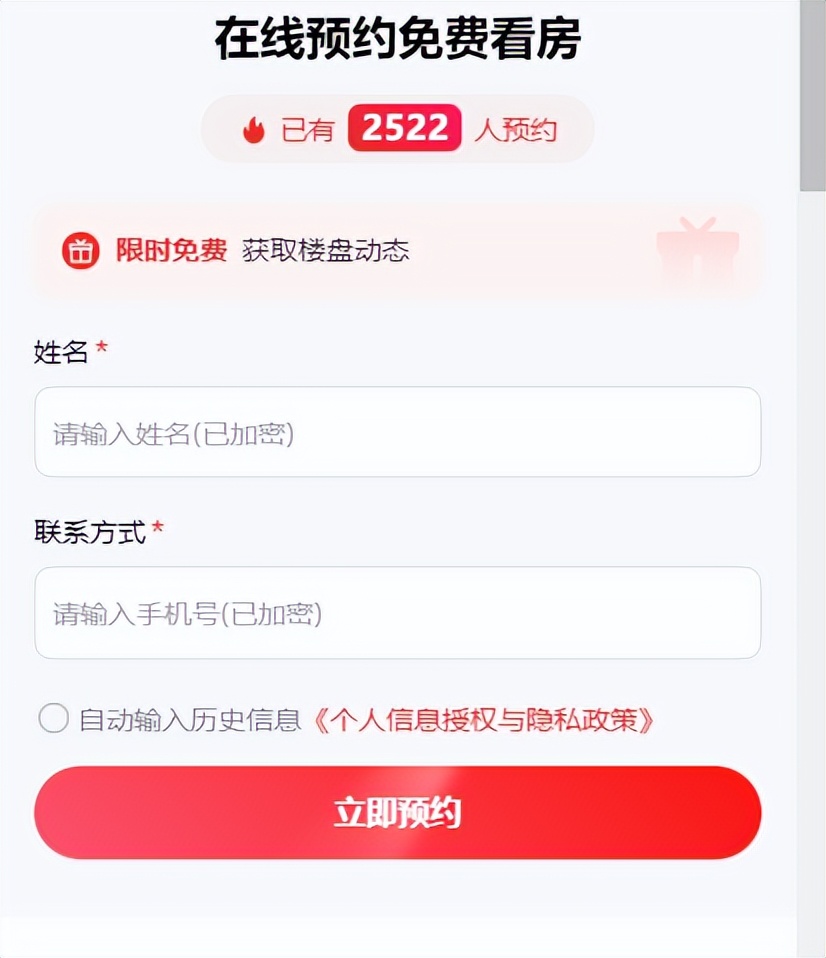
Task: Click the 已有人预约 counter pill
Action: 397,128
